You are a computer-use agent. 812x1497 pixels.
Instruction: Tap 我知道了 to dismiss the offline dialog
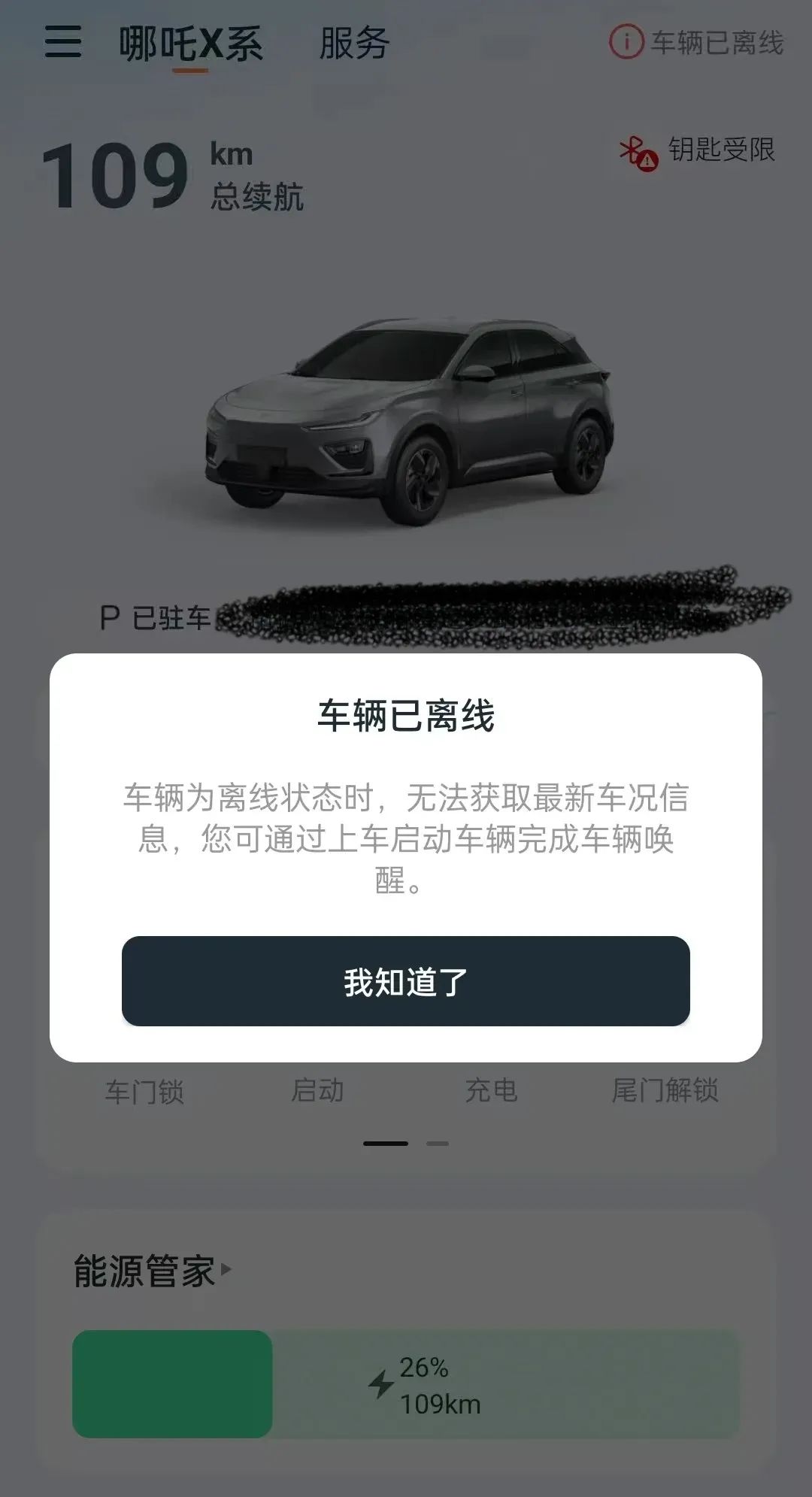[406, 981]
